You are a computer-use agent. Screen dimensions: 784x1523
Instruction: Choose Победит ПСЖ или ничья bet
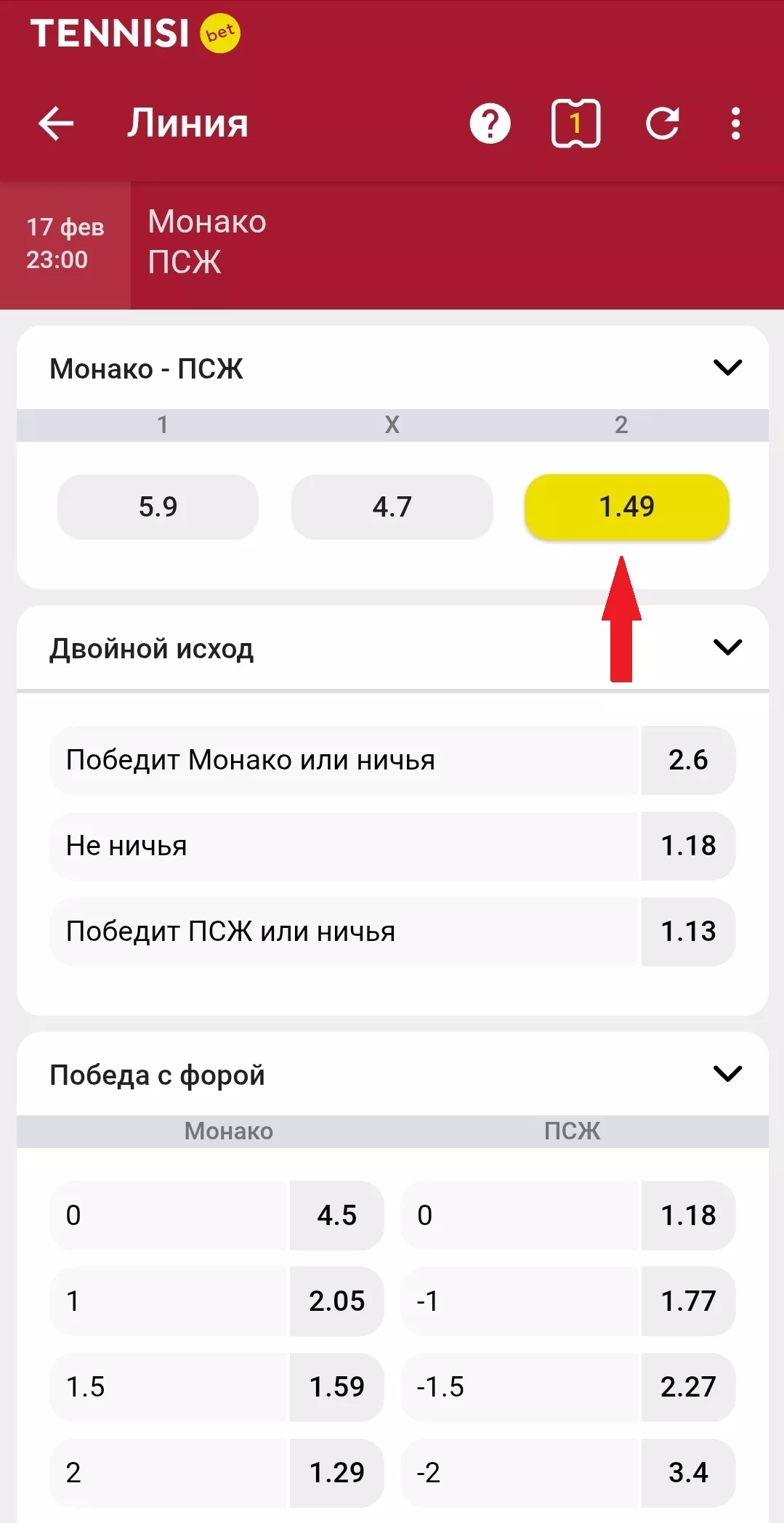392,932
